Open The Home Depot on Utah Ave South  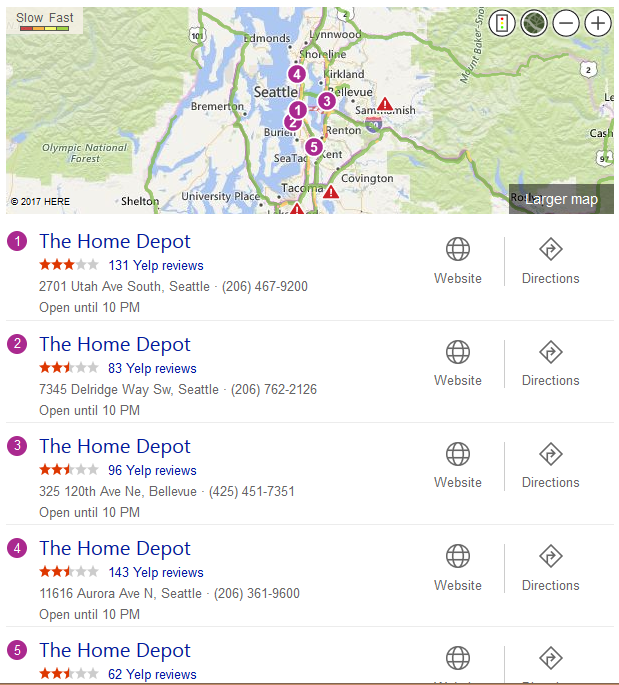(114, 241)
